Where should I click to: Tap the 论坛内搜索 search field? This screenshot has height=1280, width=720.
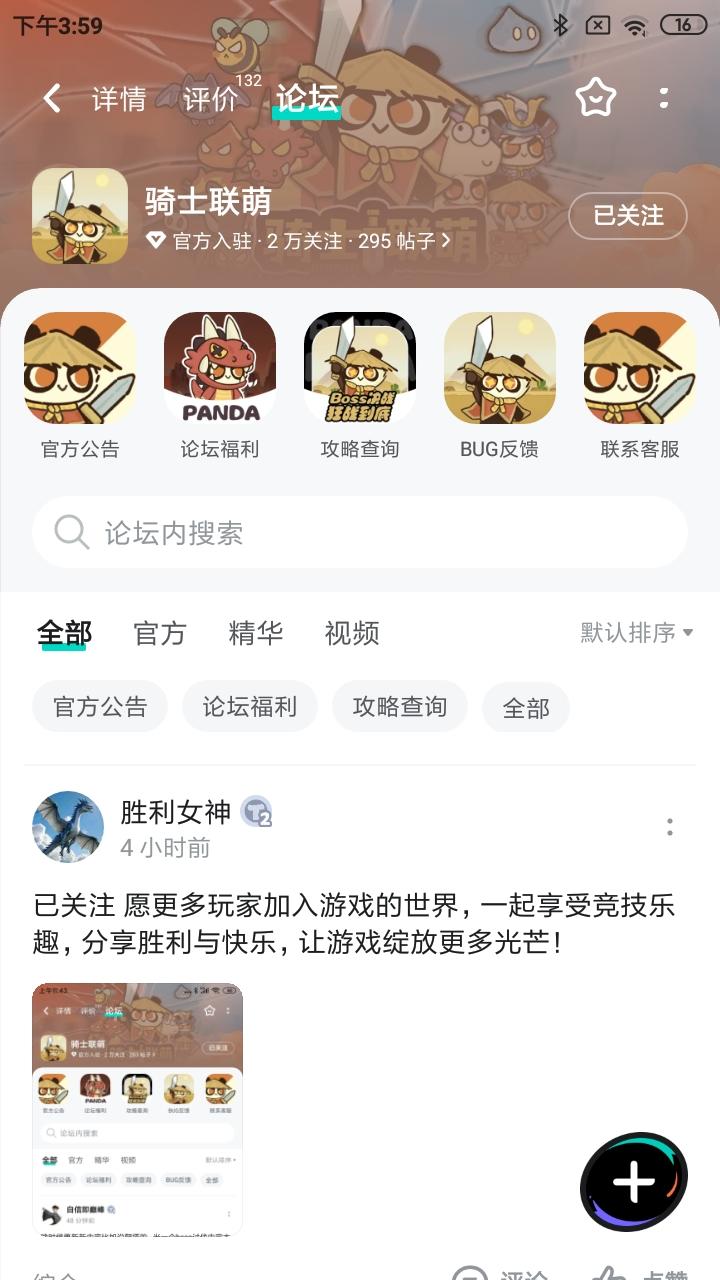(360, 532)
